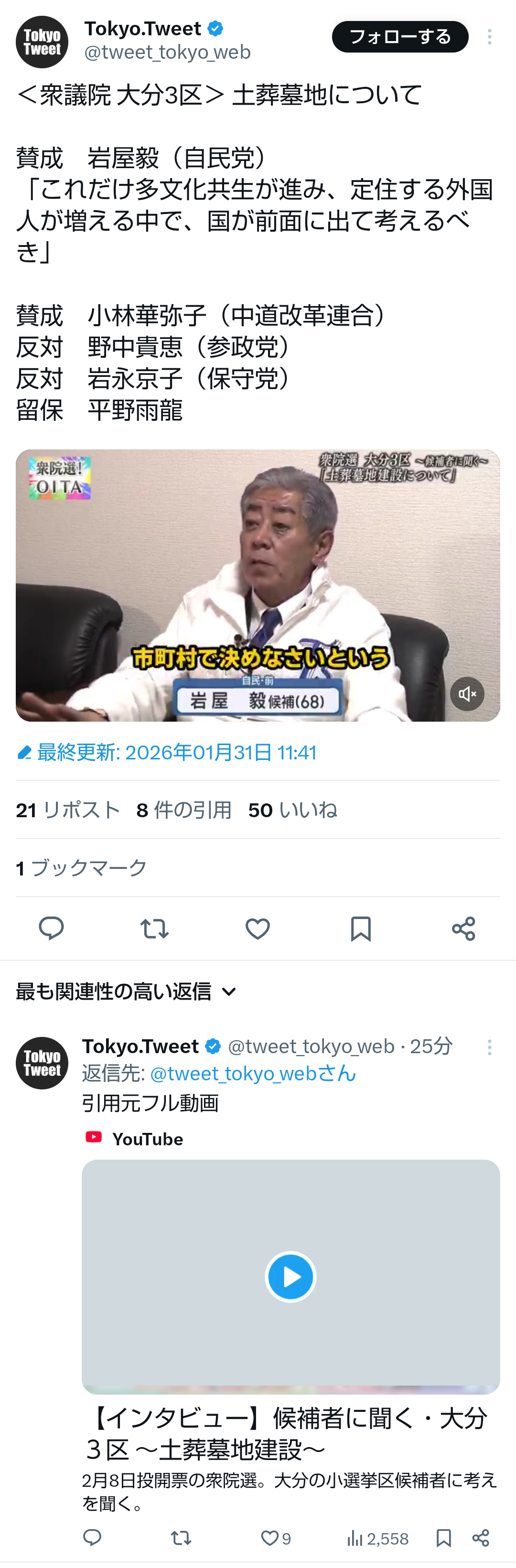The height and width of the screenshot is (1568, 516).
Task: Reply to the main post
Action: pos(51,928)
